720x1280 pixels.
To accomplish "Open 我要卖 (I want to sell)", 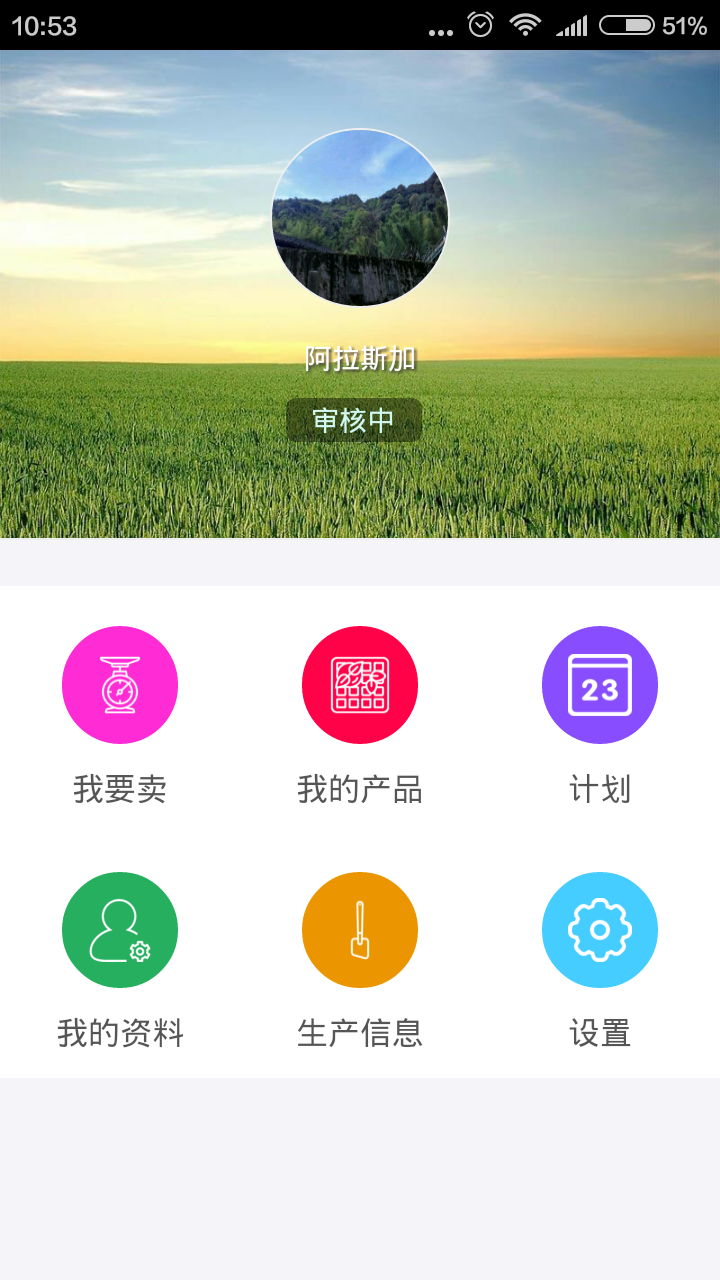I will [120, 685].
